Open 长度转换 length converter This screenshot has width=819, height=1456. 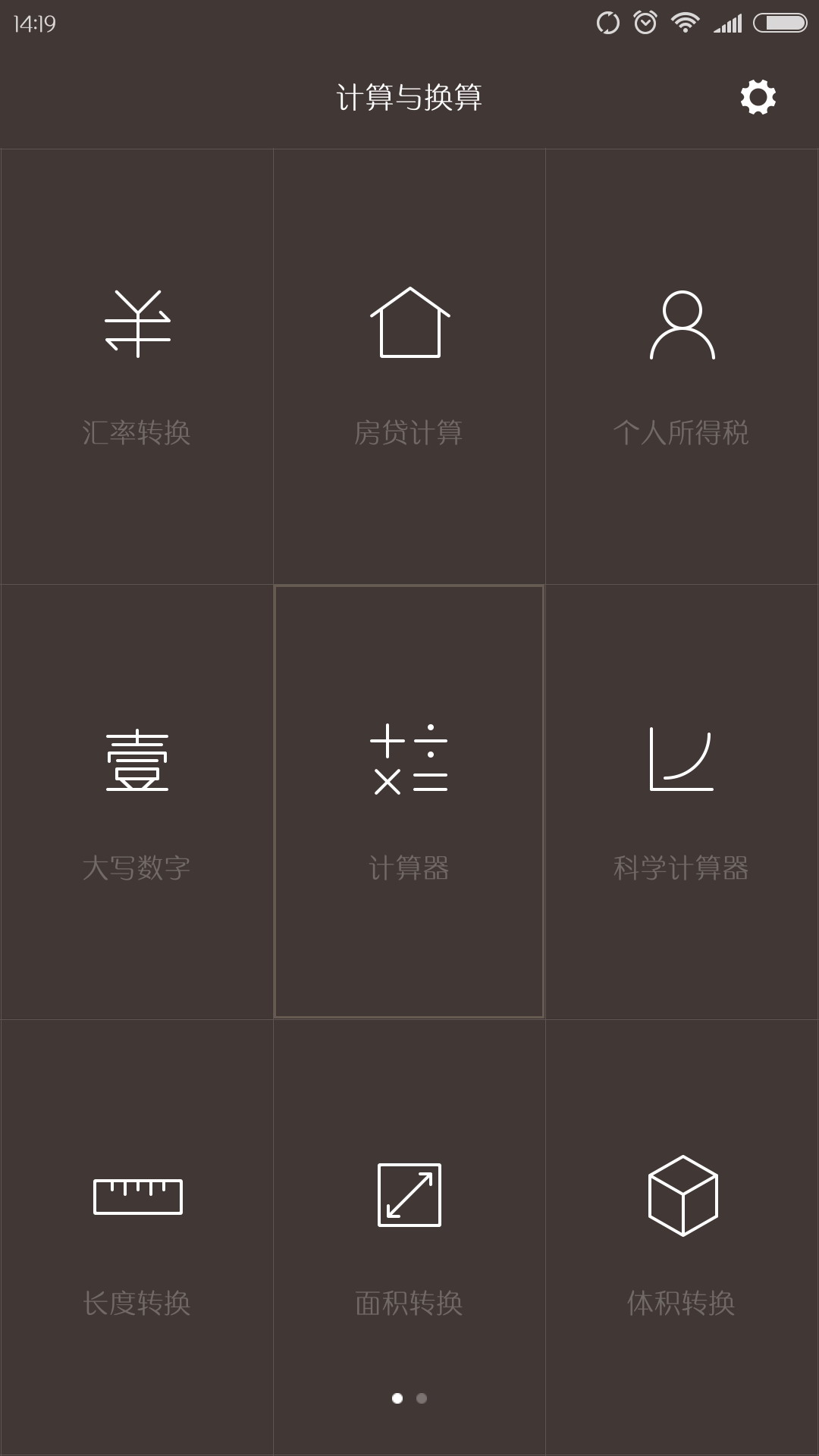point(137,1238)
